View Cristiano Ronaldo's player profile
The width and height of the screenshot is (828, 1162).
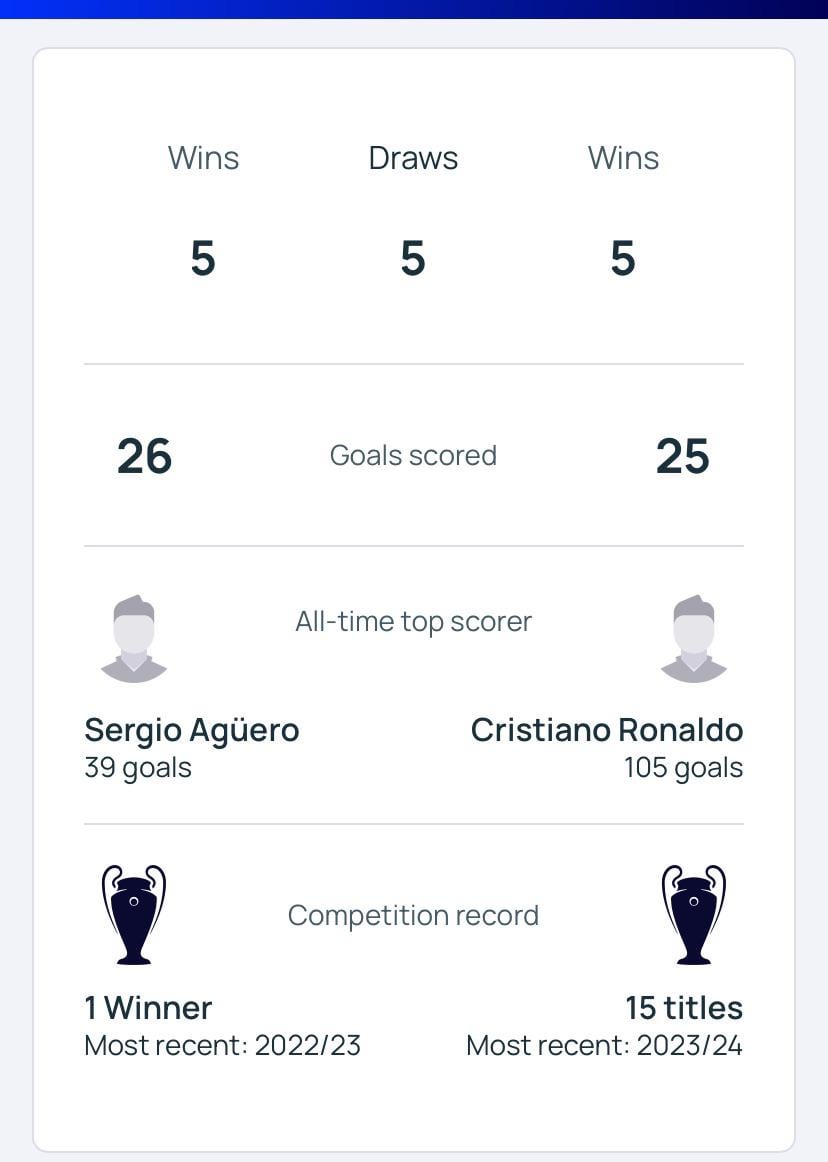coord(606,730)
